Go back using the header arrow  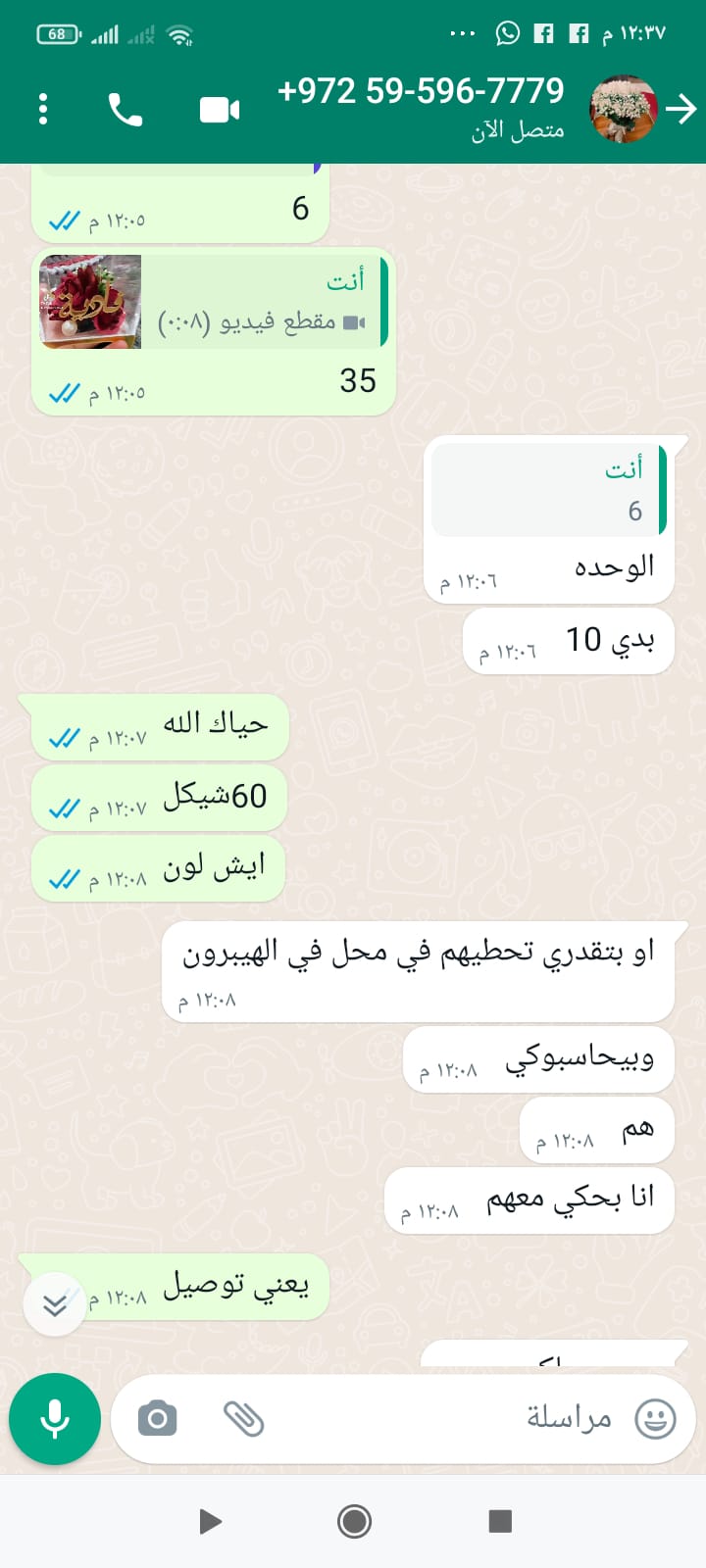(681, 109)
